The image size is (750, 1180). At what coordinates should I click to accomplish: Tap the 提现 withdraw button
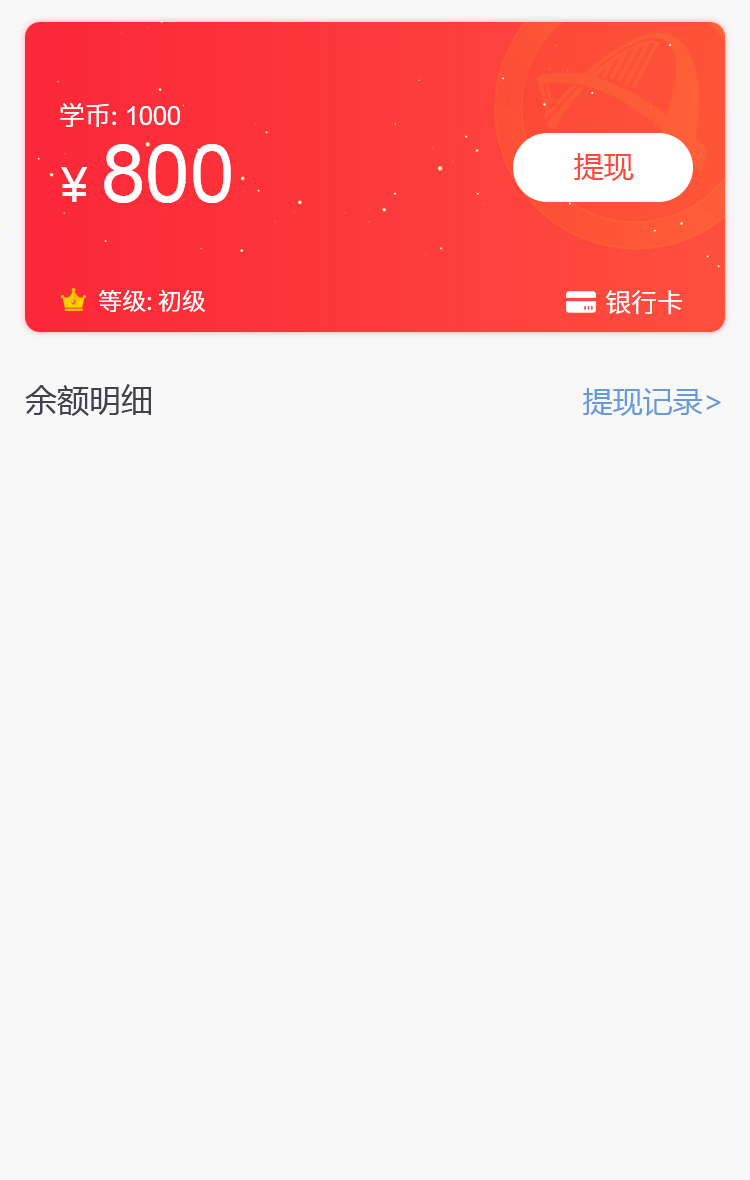[602, 167]
